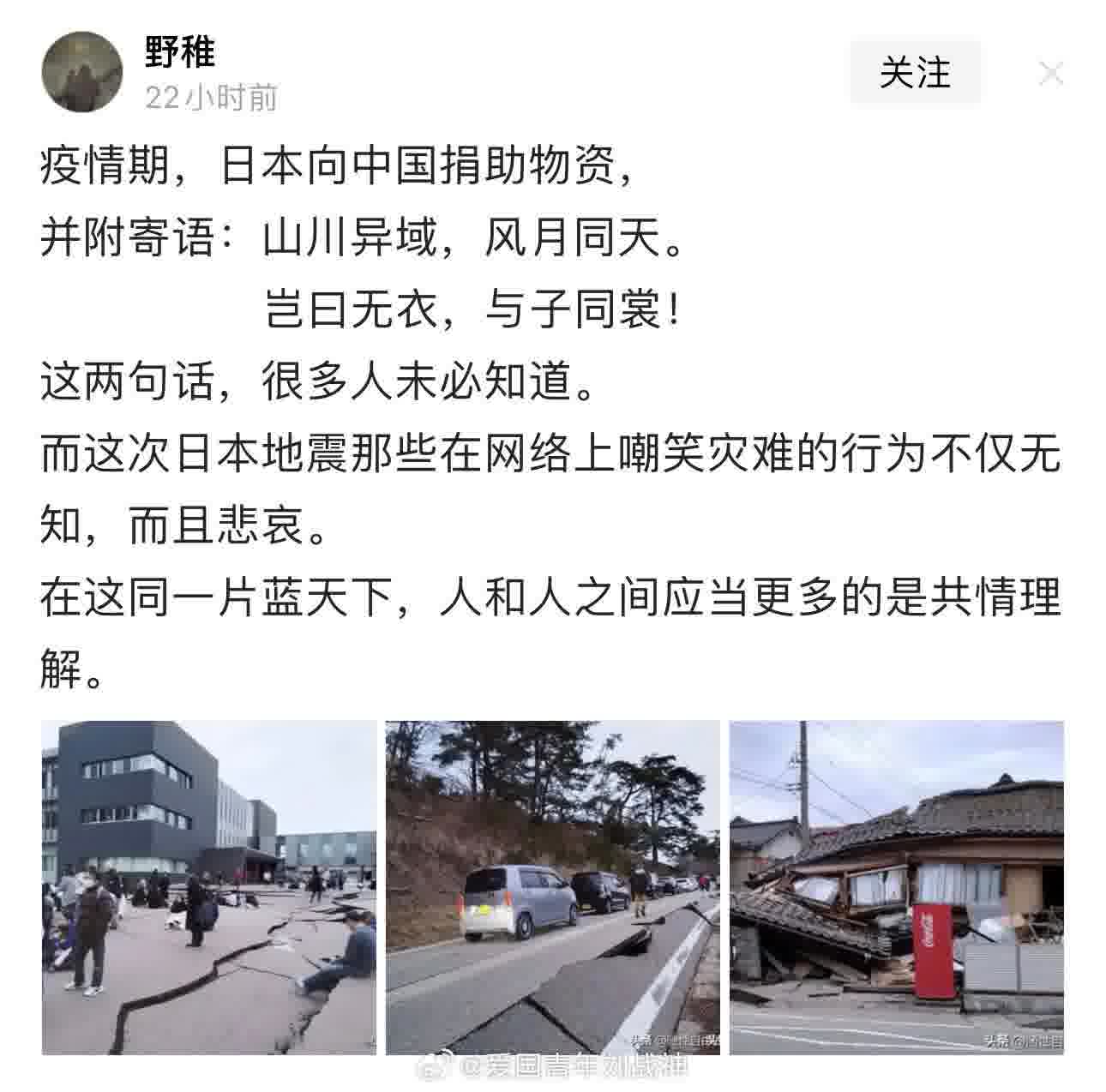Open 野稚's profile avatar
This screenshot has width=1106, height=1092.
coord(82,72)
